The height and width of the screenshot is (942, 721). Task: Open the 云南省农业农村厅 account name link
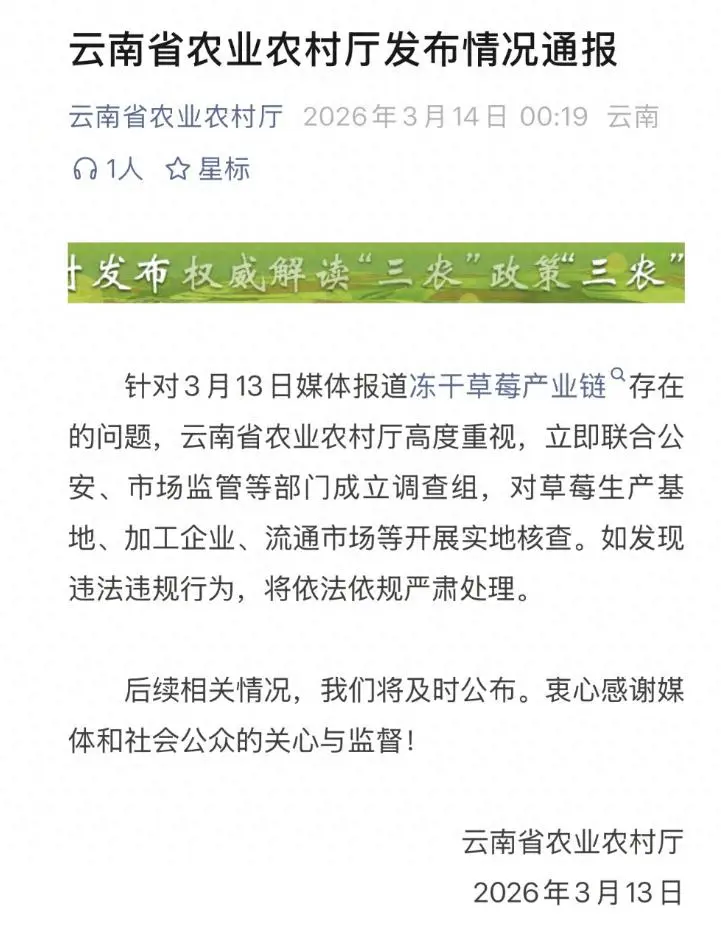(x=176, y=117)
